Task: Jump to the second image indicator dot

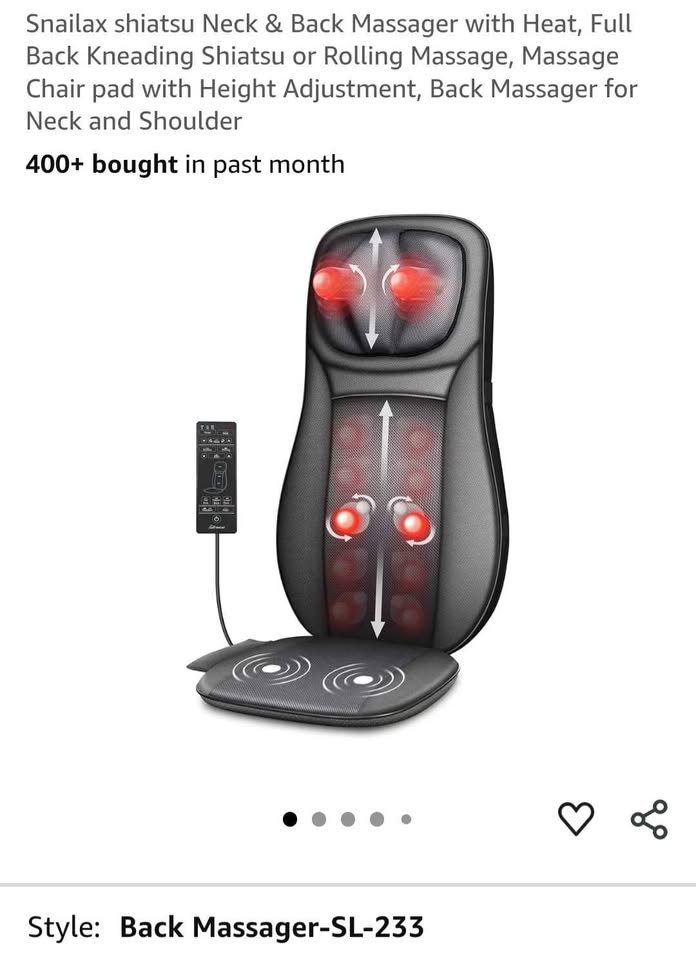Action: point(319,819)
